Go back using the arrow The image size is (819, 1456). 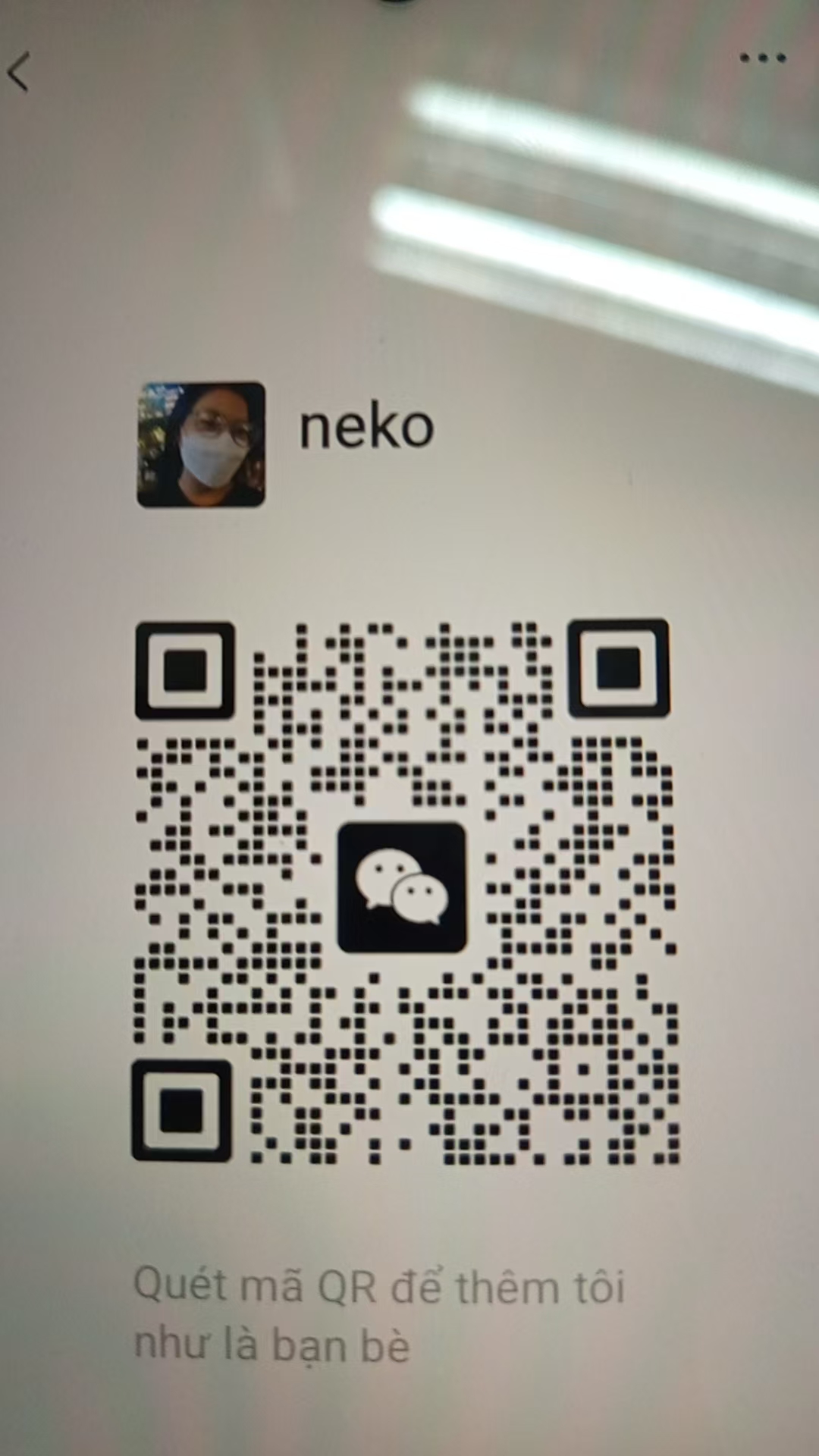tap(18, 72)
